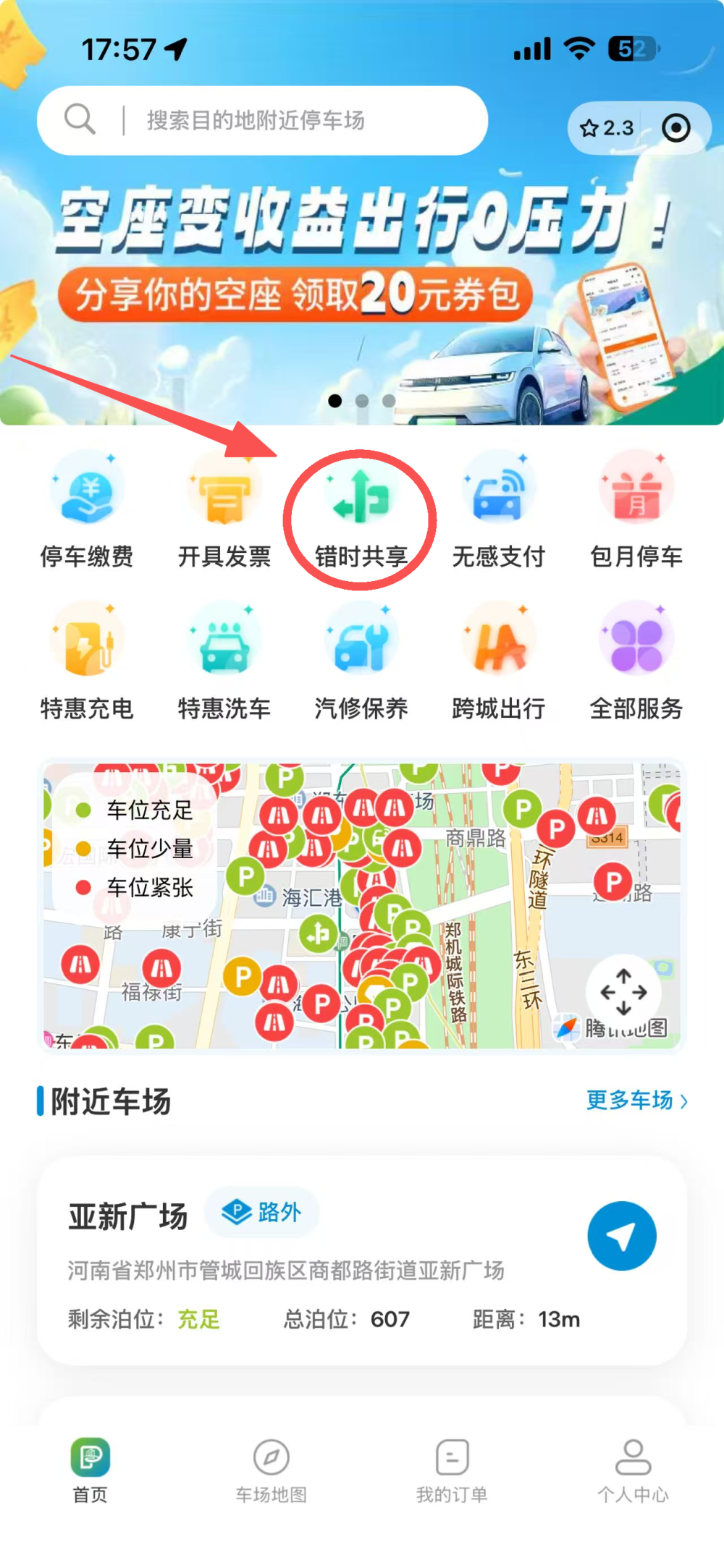Open the 我的订单 orders tab
The image size is (724, 1568).
[x=452, y=1469]
